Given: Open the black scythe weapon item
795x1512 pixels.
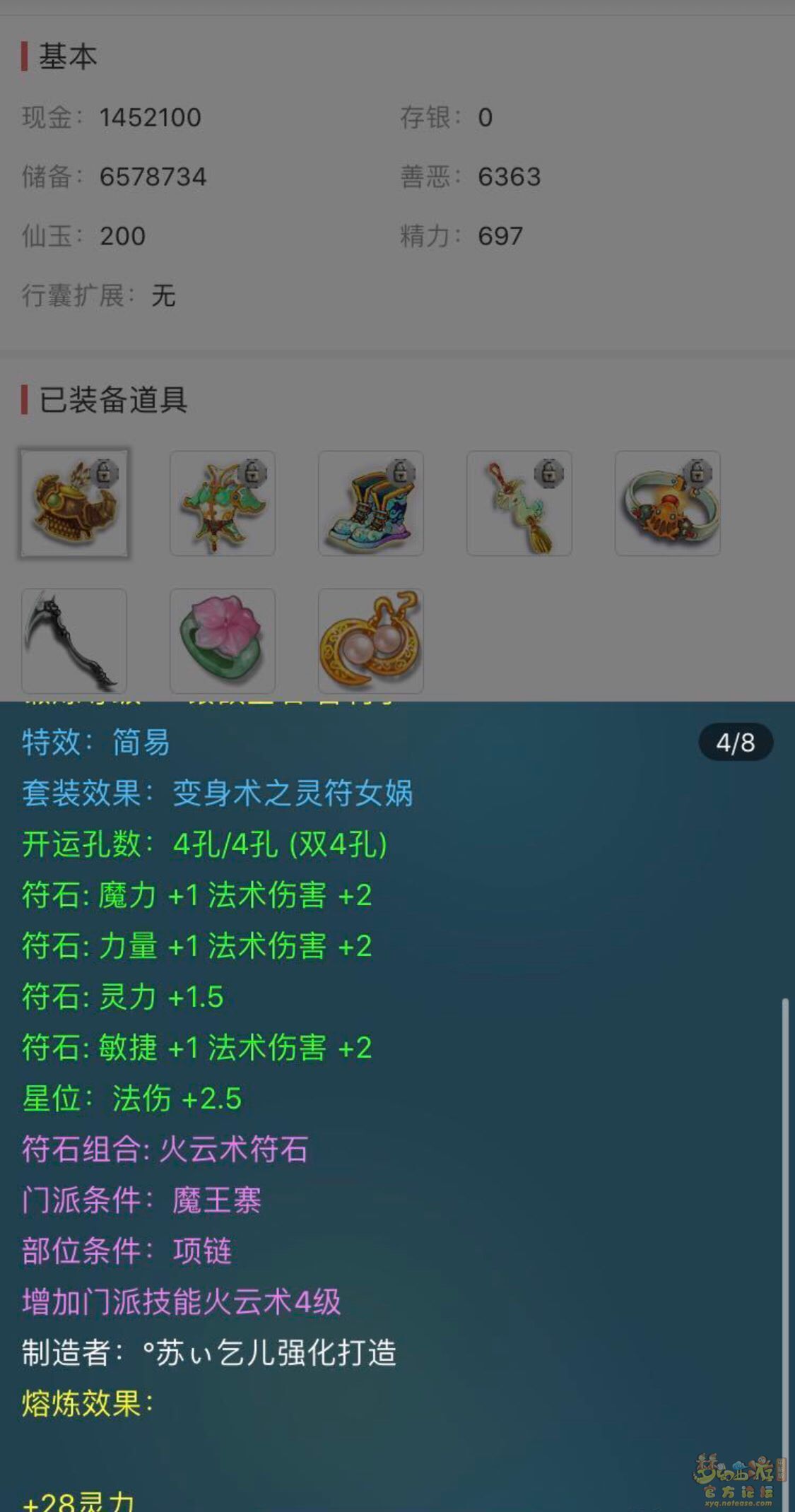Looking at the screenshot, I should pyautogui.click(x=74, y=641).
